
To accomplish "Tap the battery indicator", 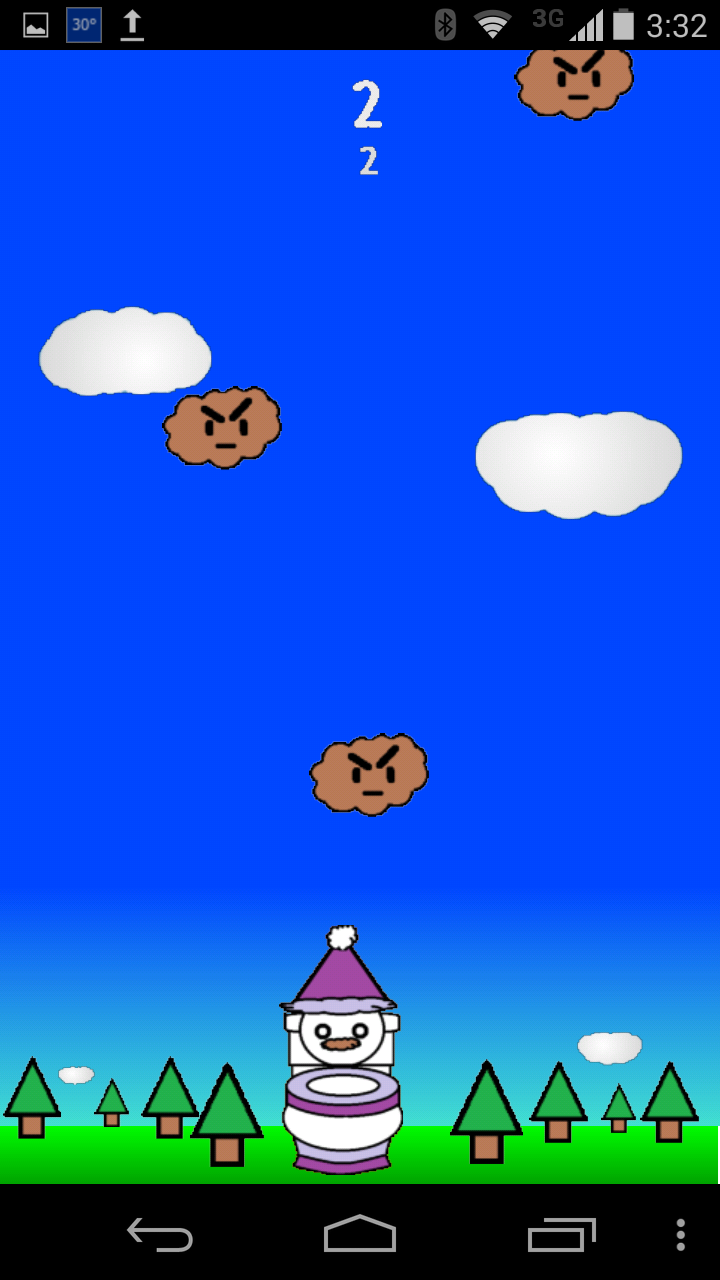I will click(625, 25).
